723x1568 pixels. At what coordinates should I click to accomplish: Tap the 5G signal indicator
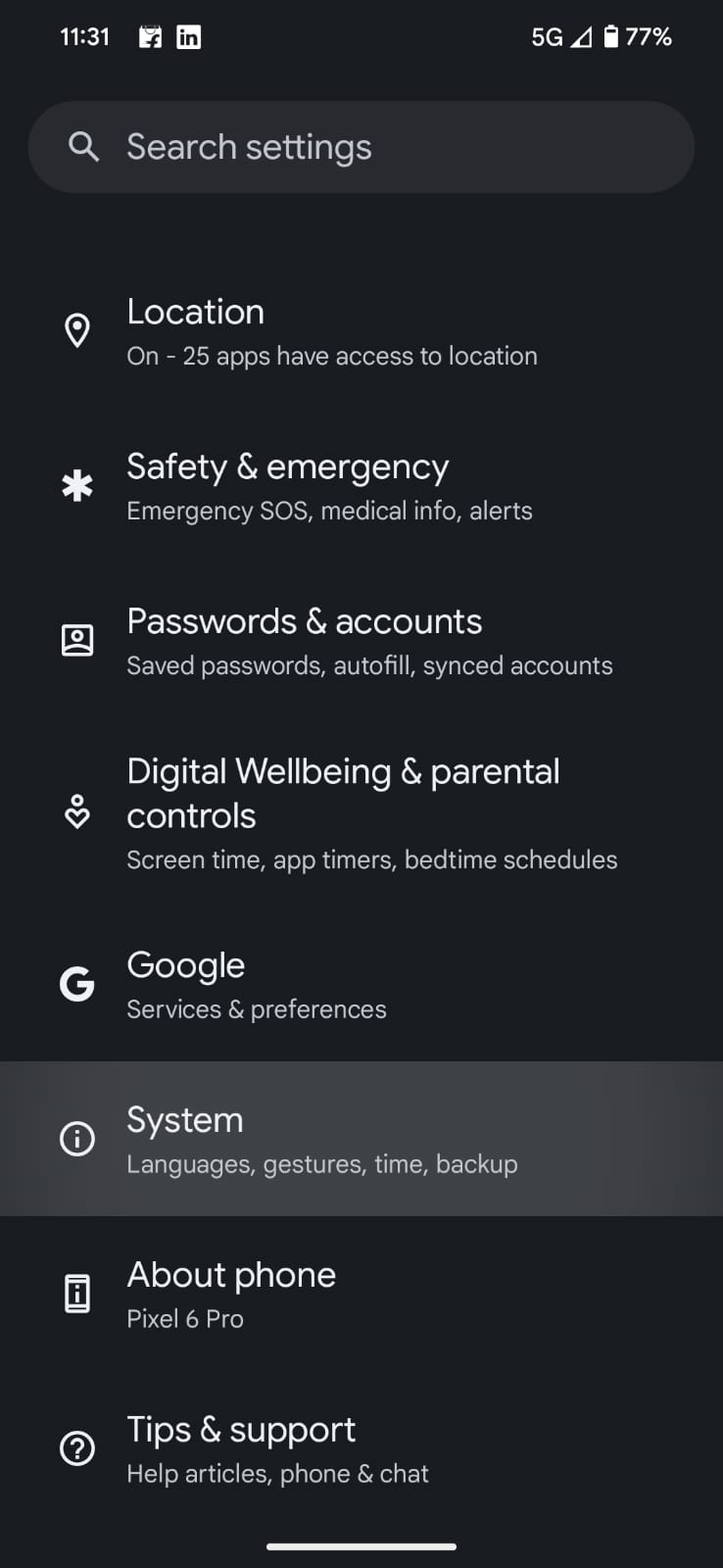coord(547,36)
